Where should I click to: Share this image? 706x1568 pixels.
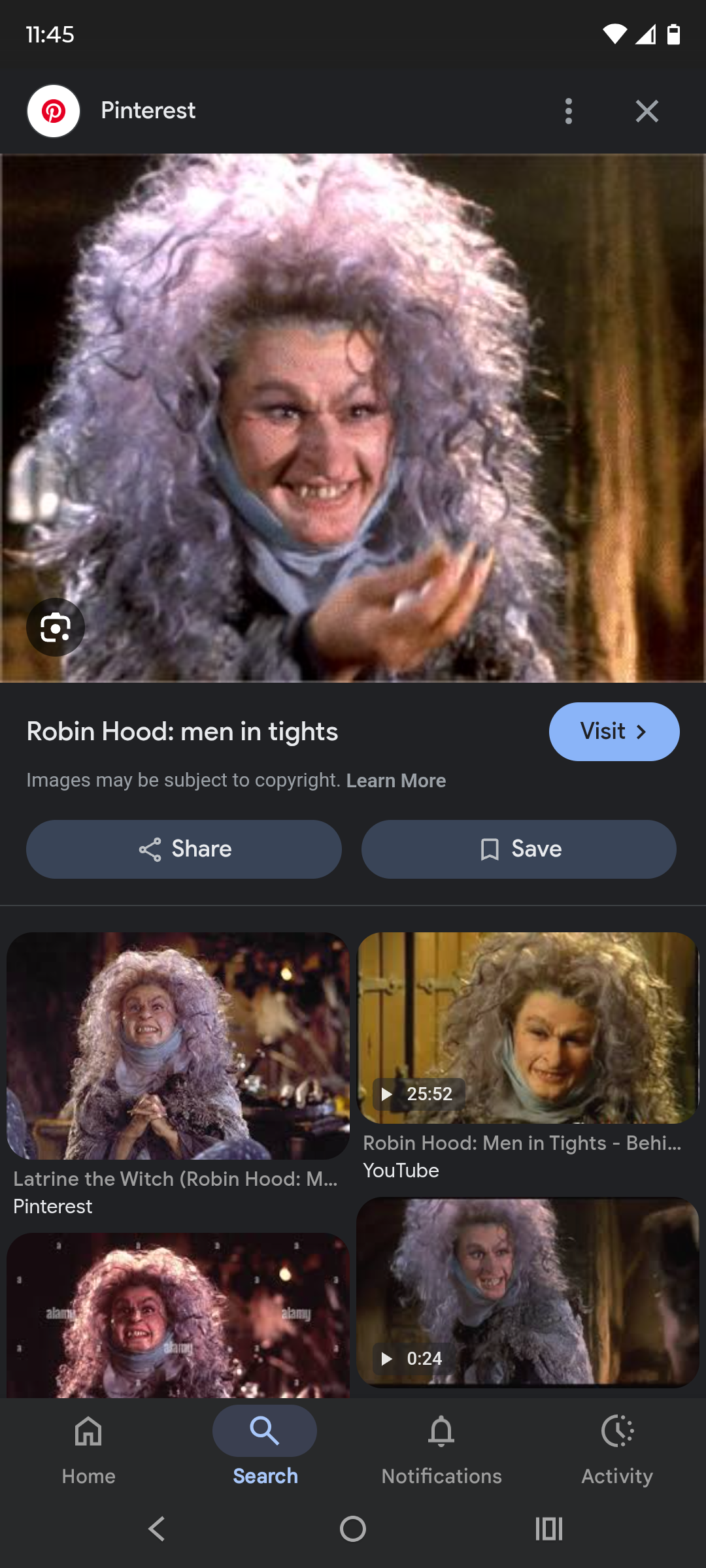[184, 849]
